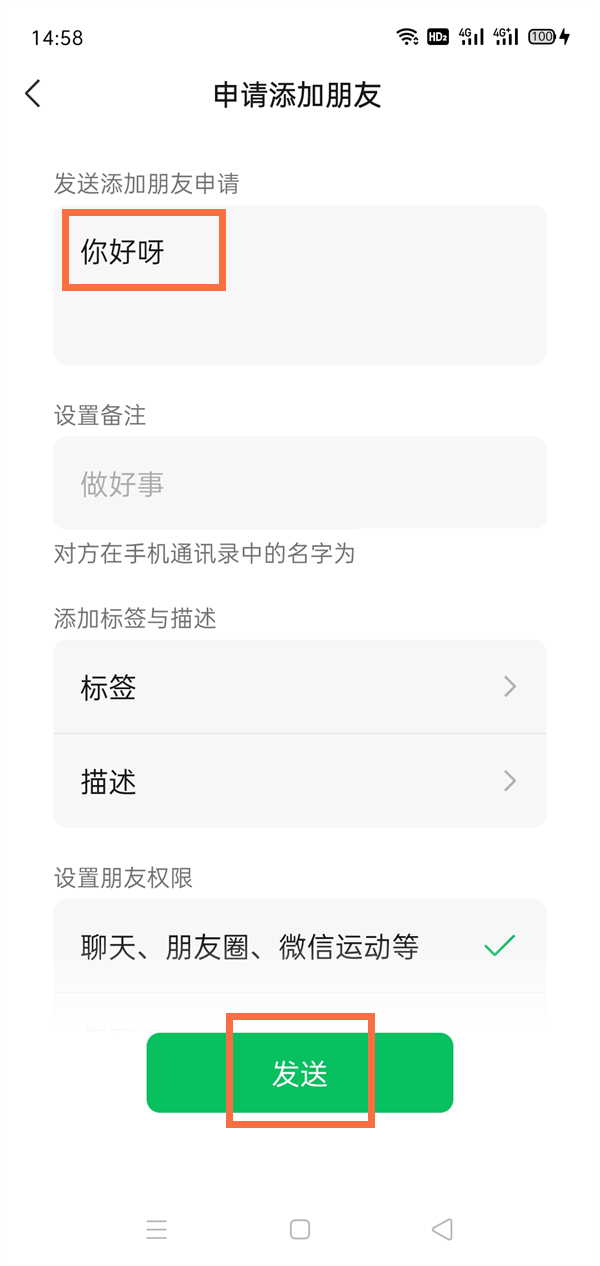Open recent apps from the navigation bar

click(157, 1230)
